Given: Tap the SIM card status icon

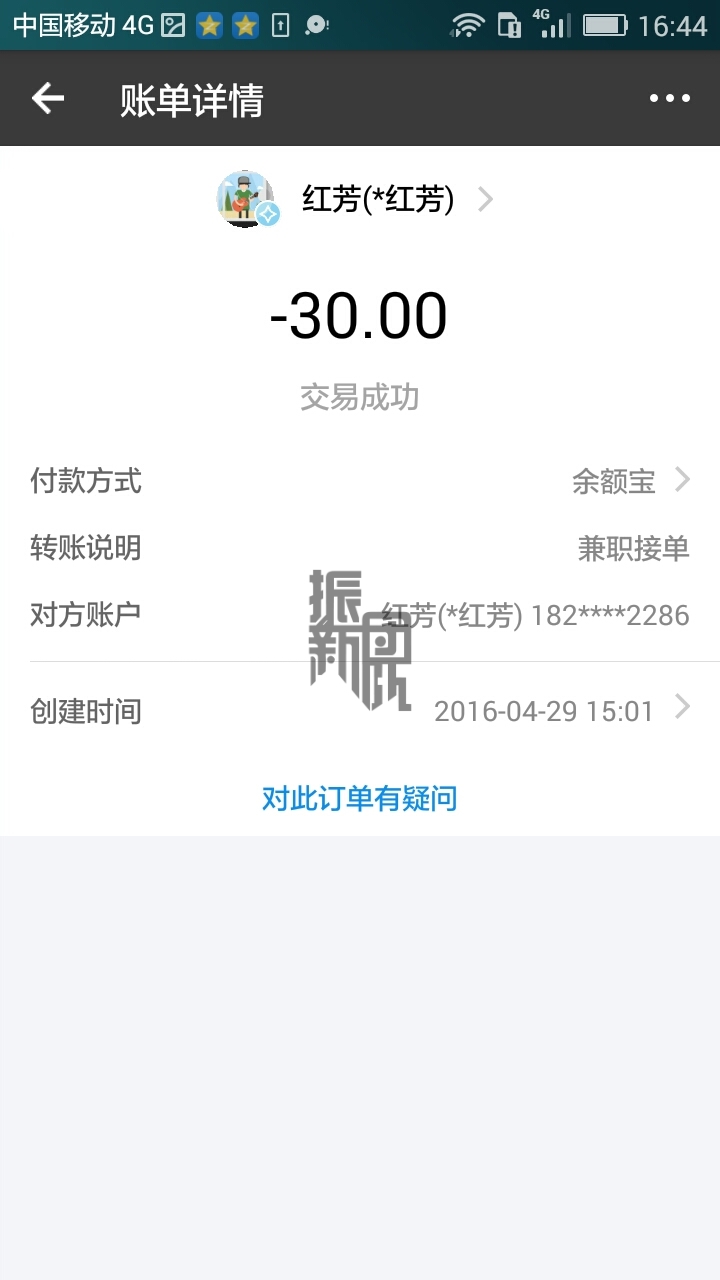Looking at the screenshot, I should coord(508,25).
